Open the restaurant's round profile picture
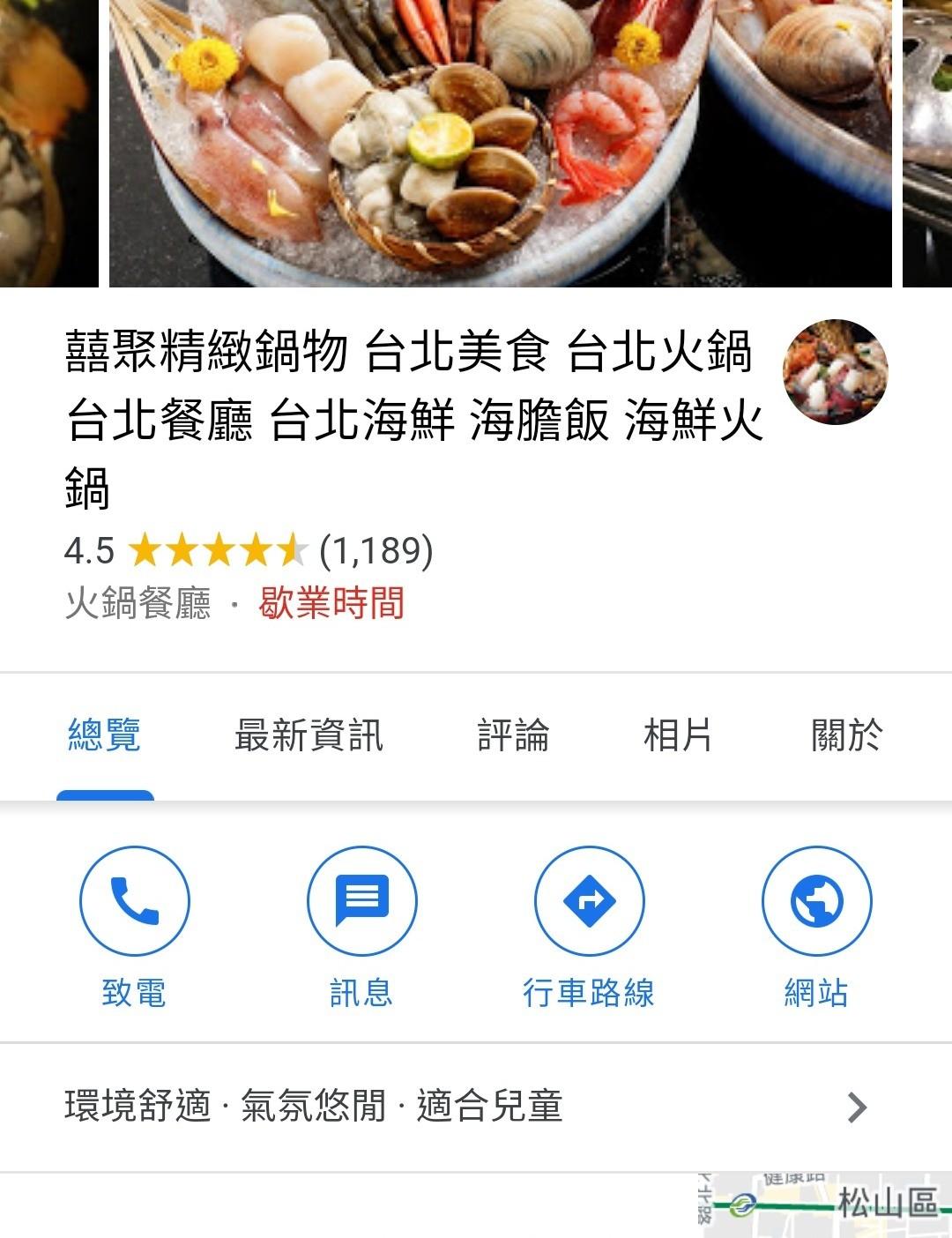This screenshot has width=952, height=1238. tap(835, 372)
